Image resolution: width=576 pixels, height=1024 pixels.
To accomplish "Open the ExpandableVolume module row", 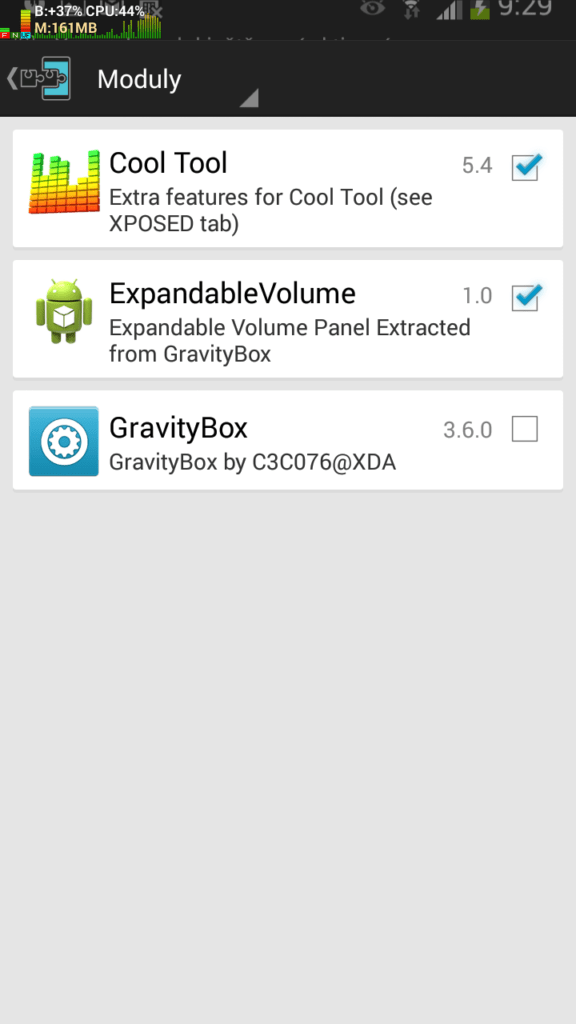I will point(288,319).
